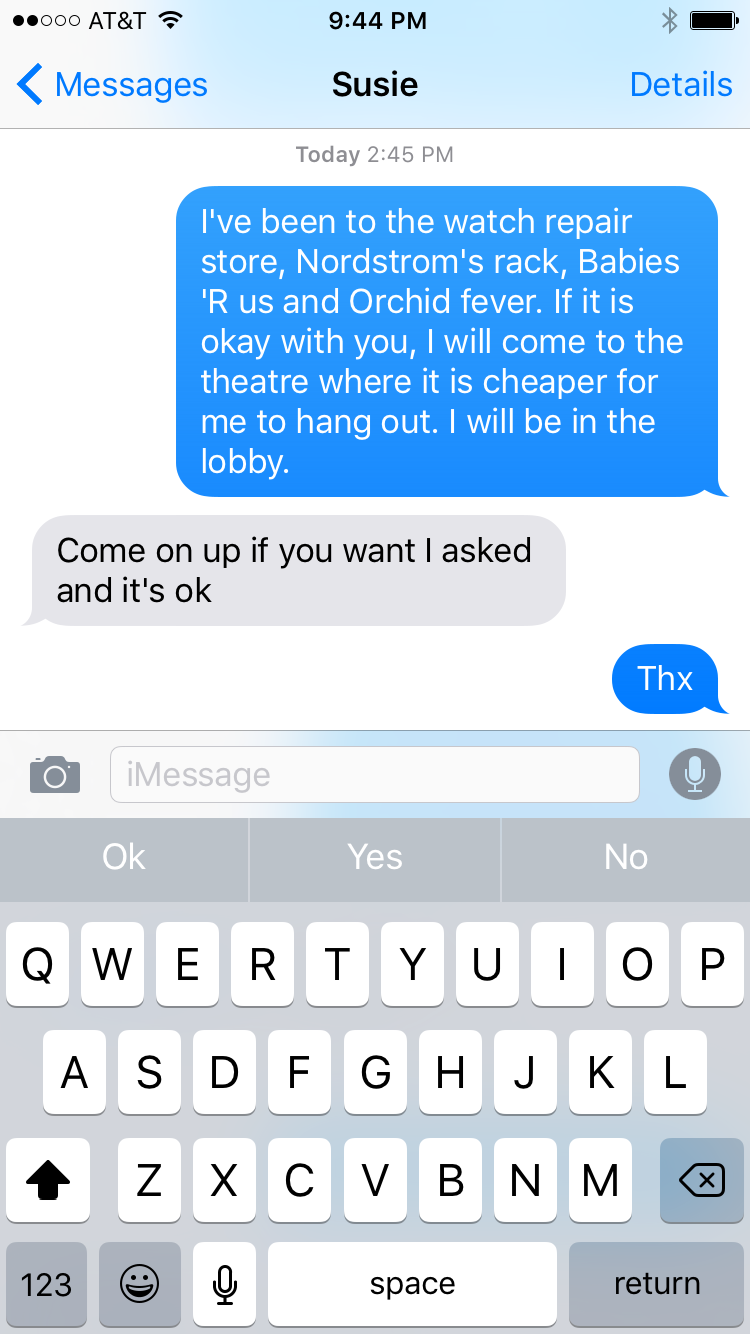This screenshot has height=1334, width=750.
Task: Switch keyboard to numbers with 123 key
Action: click(x=46, y=1284)
